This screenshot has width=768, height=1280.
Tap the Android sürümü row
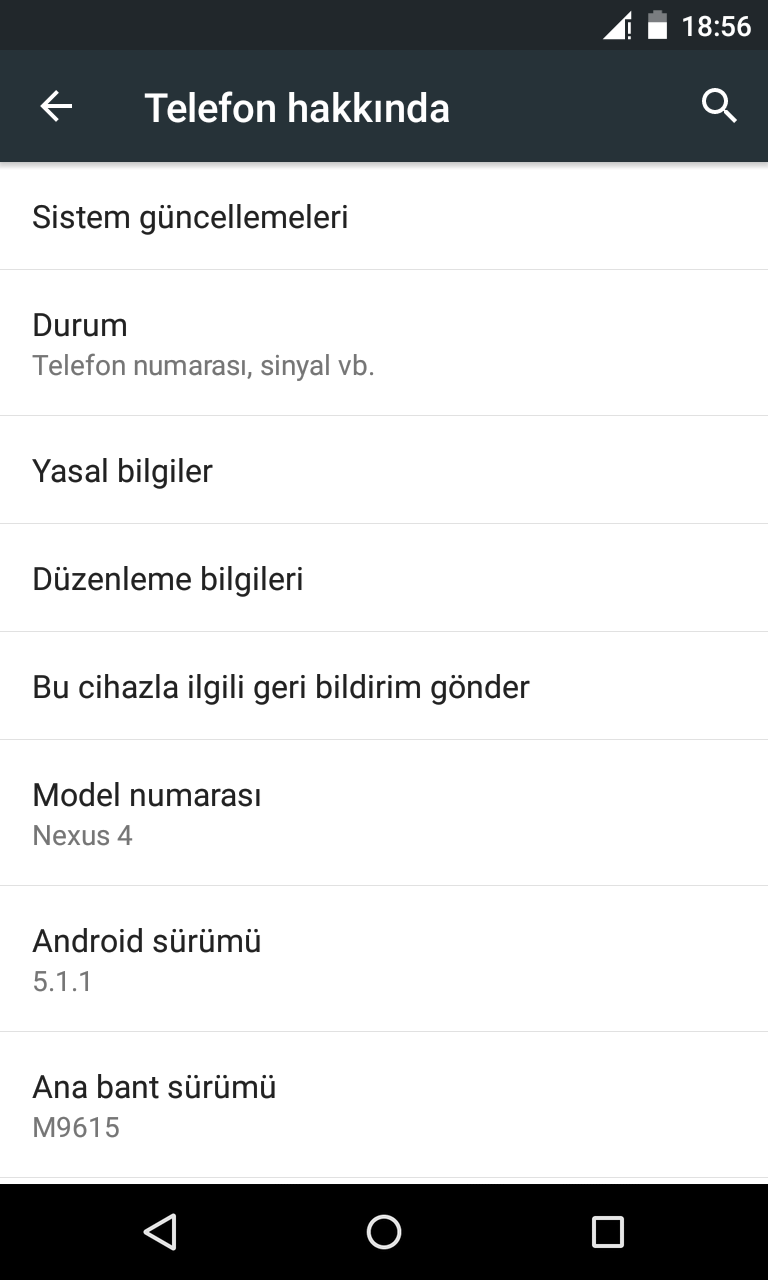coord(384,959)
